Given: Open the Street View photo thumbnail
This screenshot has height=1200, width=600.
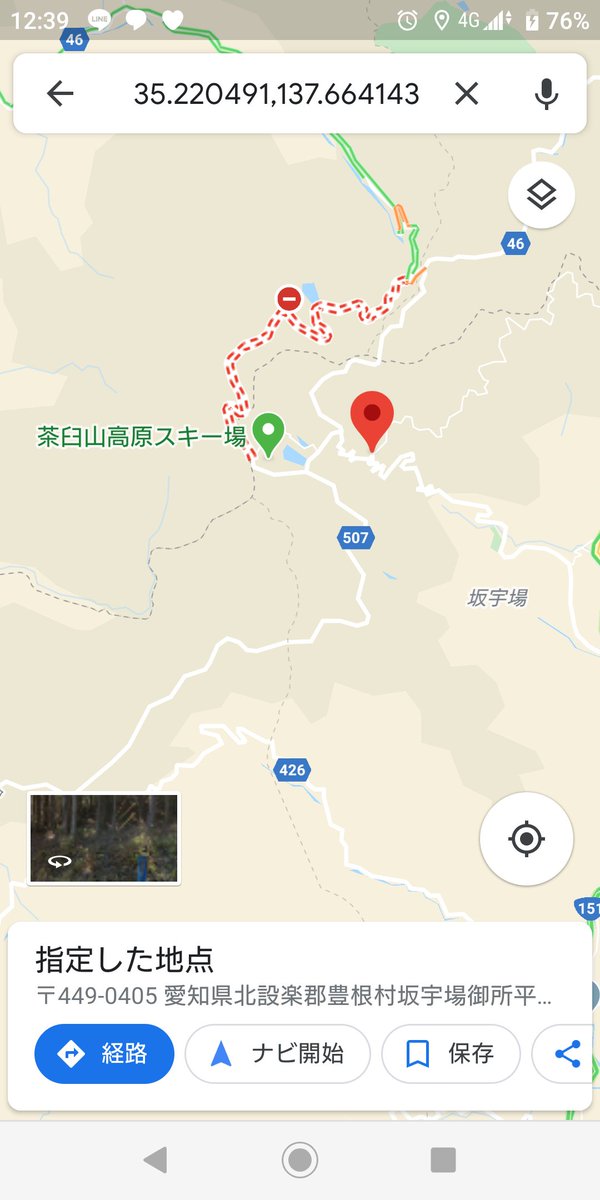Looking at the screenshot, I should click(104, 838).
